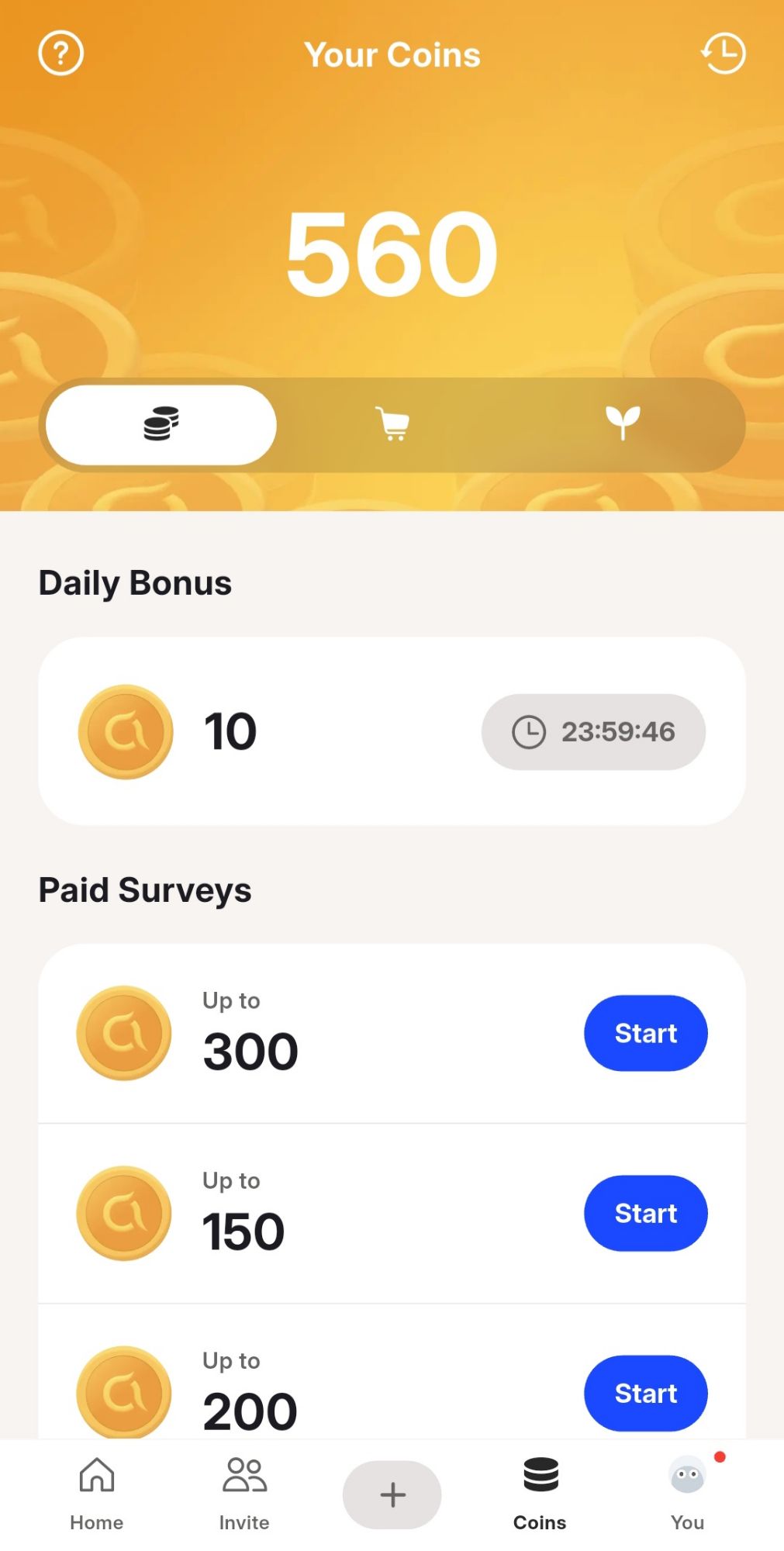This screenshot has height=1551, width=784.
Task: Select the coin thumbnail on the 300 survey
Action: pos(124,1033)
